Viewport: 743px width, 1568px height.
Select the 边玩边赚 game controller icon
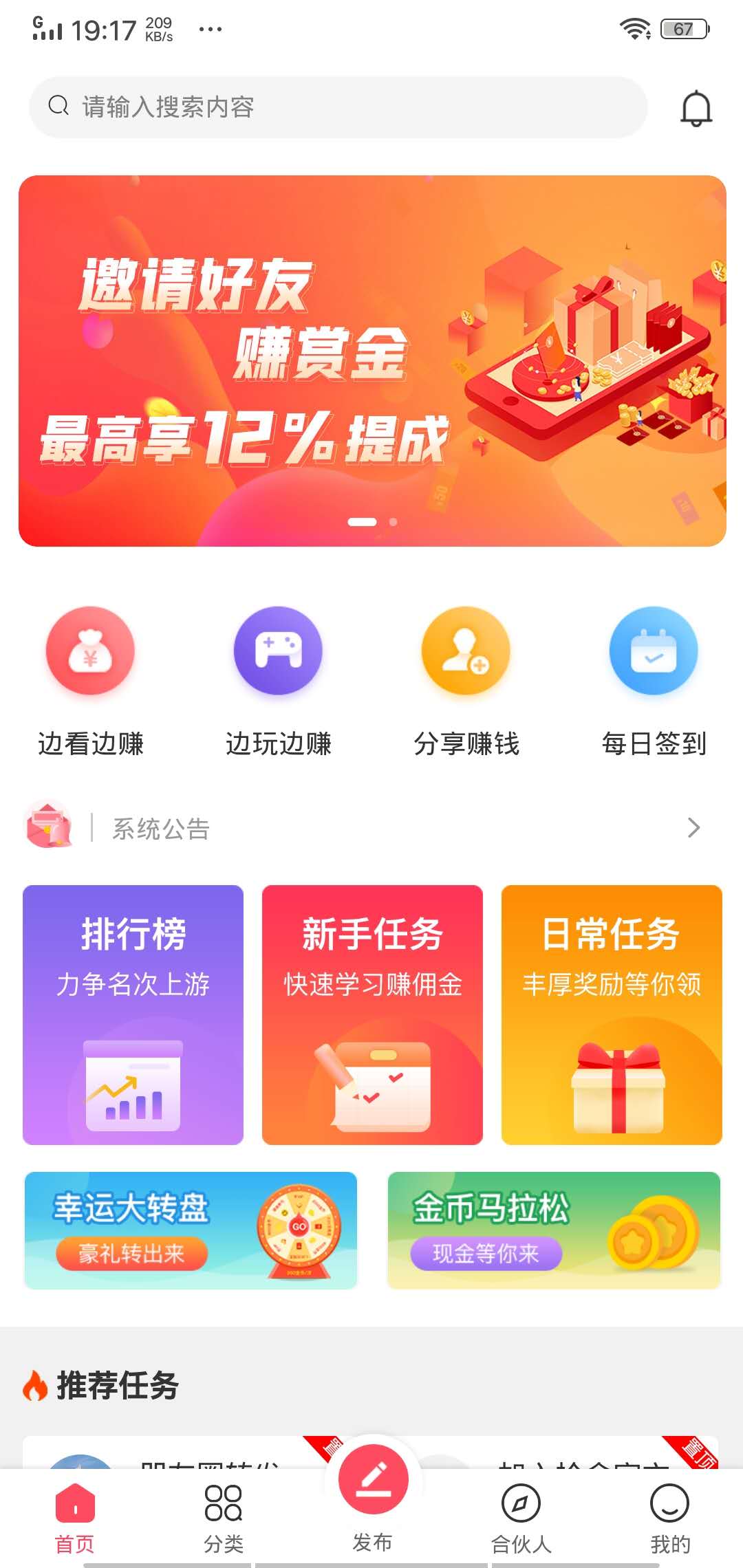[278, 651]
